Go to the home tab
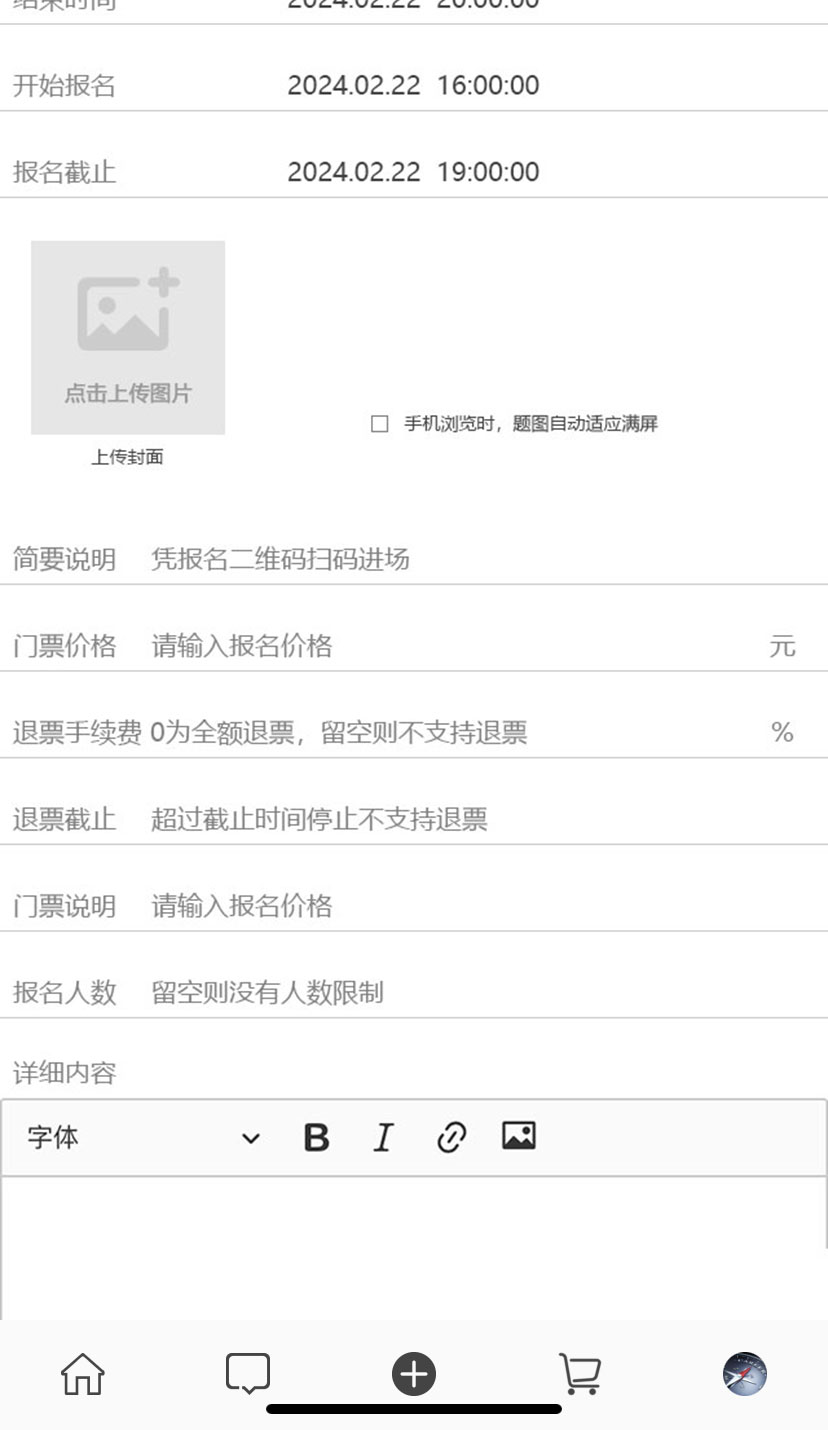828x1430 pixels. (x=83, y=1374)
